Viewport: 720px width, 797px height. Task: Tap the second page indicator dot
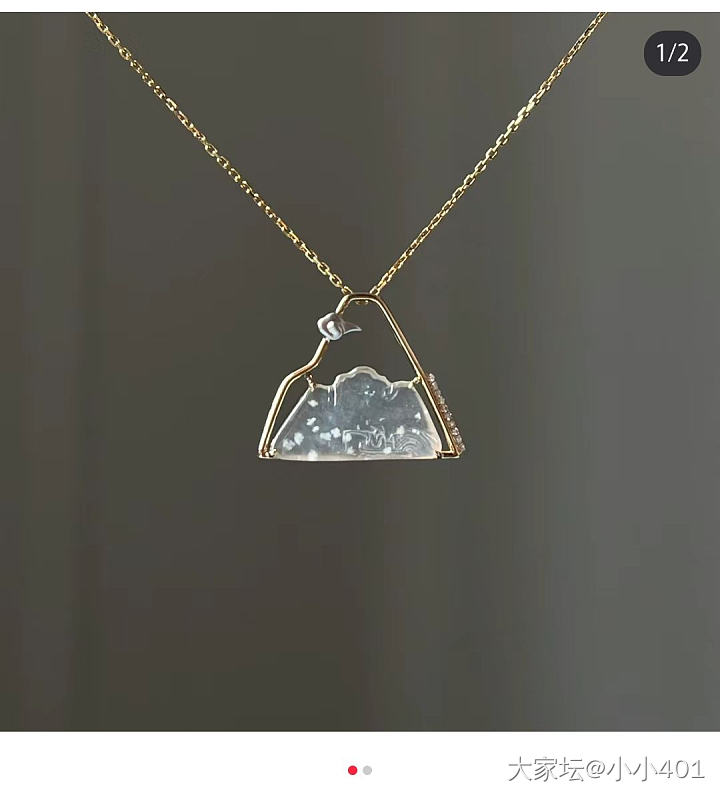pos(368,770)
